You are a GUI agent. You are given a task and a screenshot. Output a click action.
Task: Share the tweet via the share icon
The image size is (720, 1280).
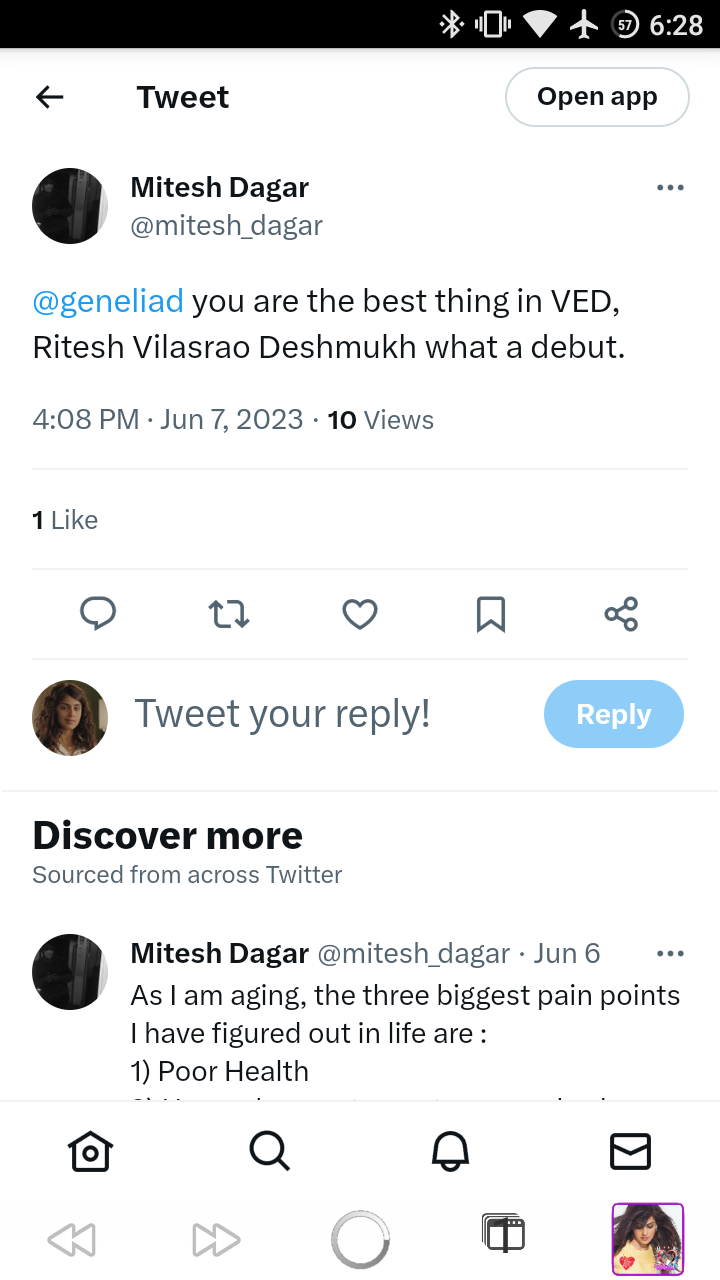click(621, 614)
